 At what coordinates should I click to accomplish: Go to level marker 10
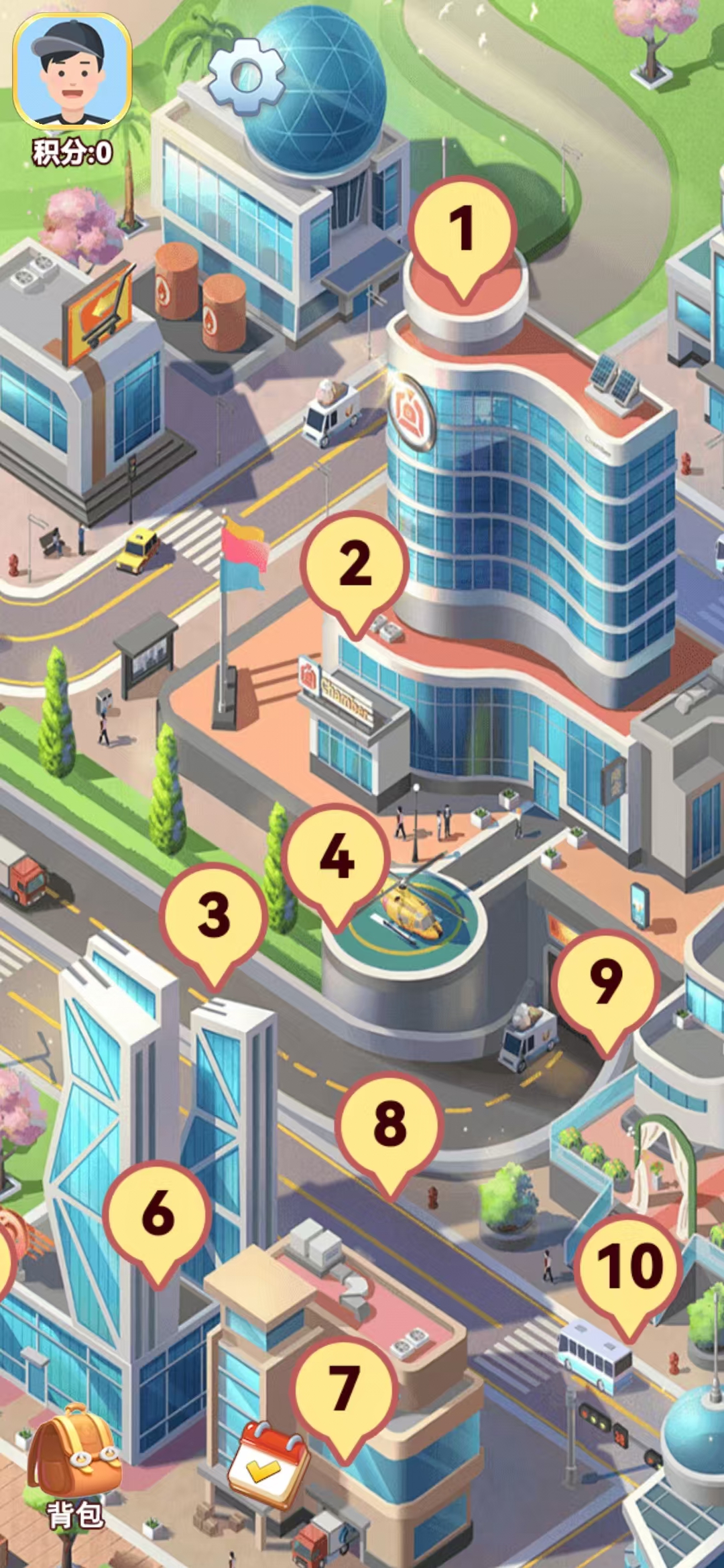coord(630,1266)
